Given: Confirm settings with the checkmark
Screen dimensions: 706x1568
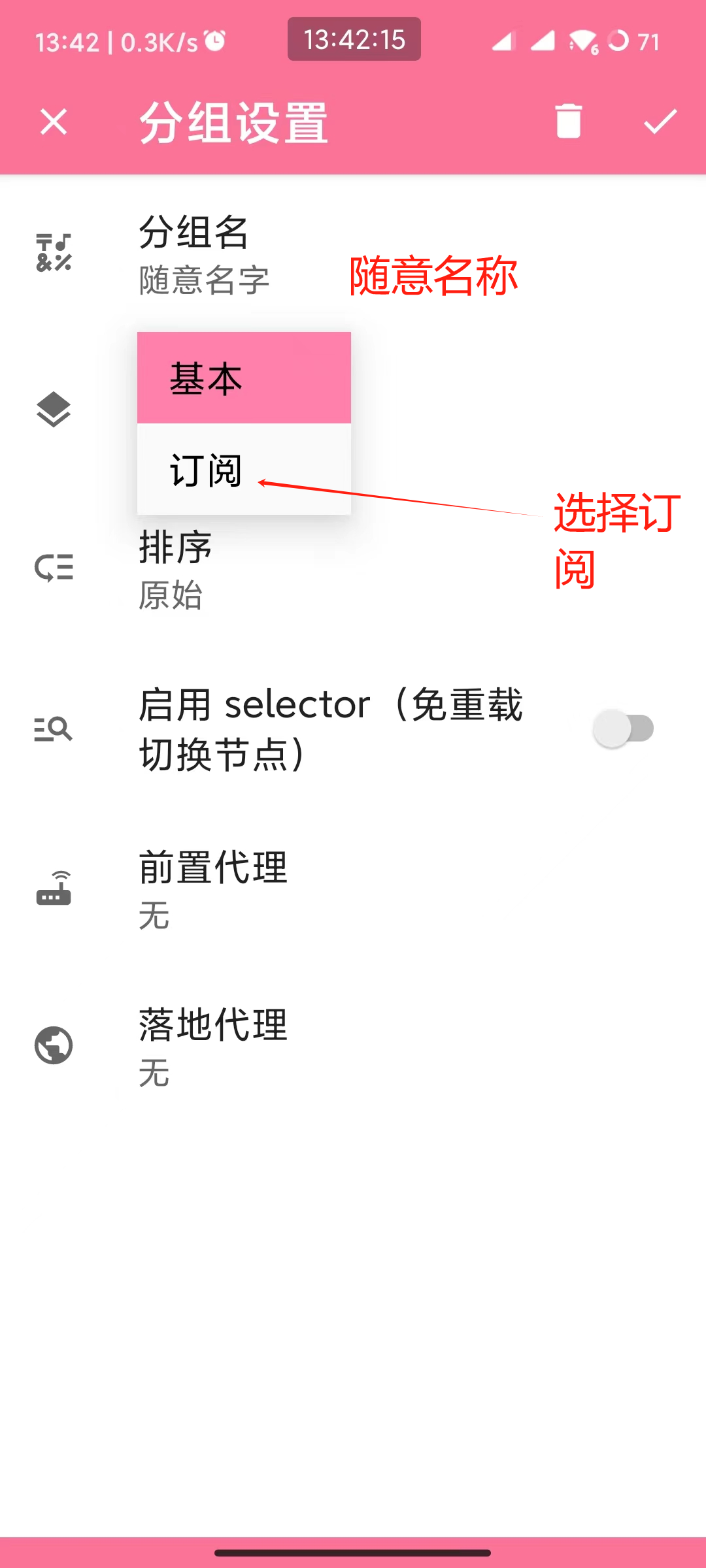Looking at the screenshot, I should point(660,122).
